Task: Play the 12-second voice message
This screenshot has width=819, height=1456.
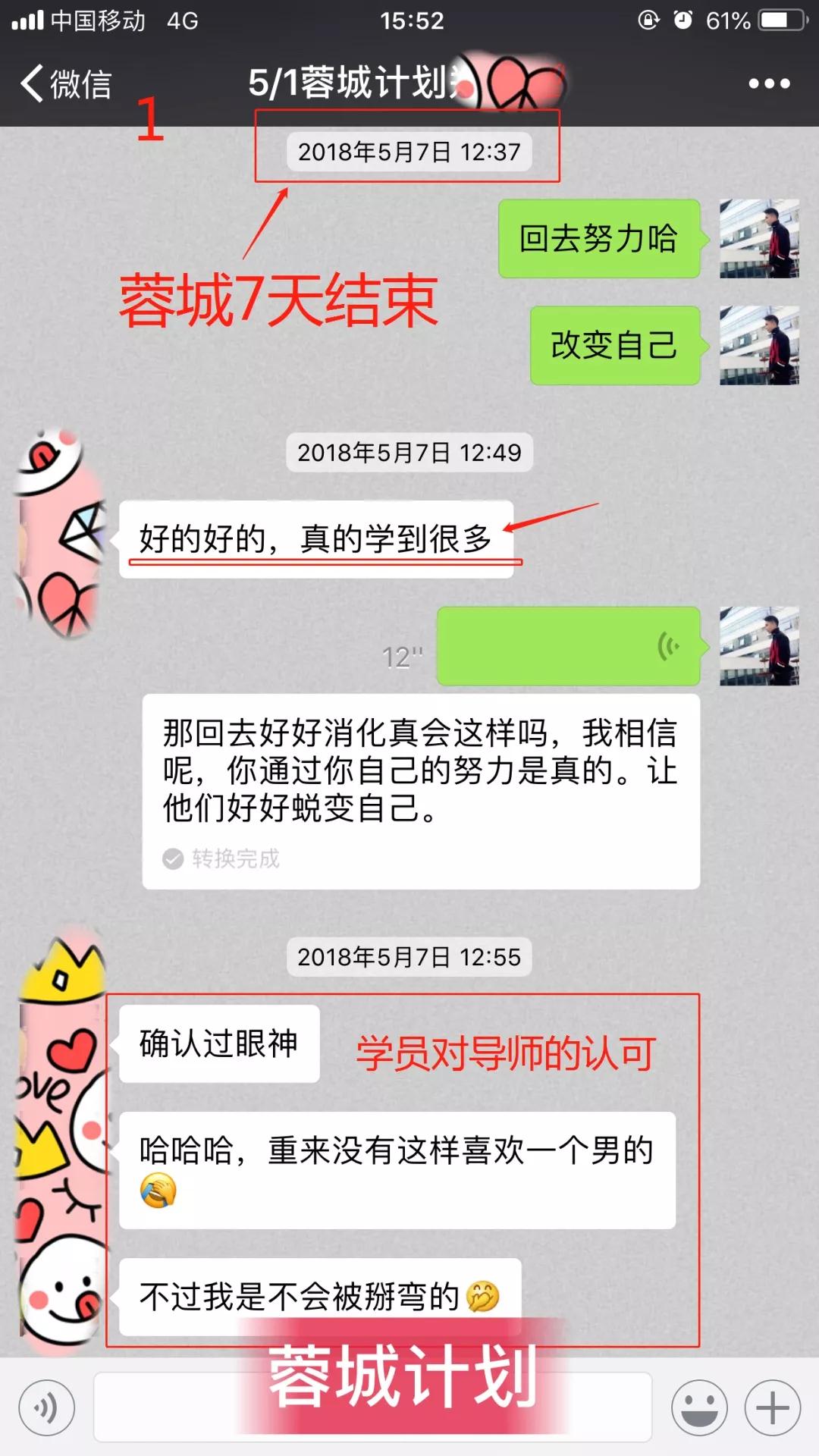Action: [568, 646]
